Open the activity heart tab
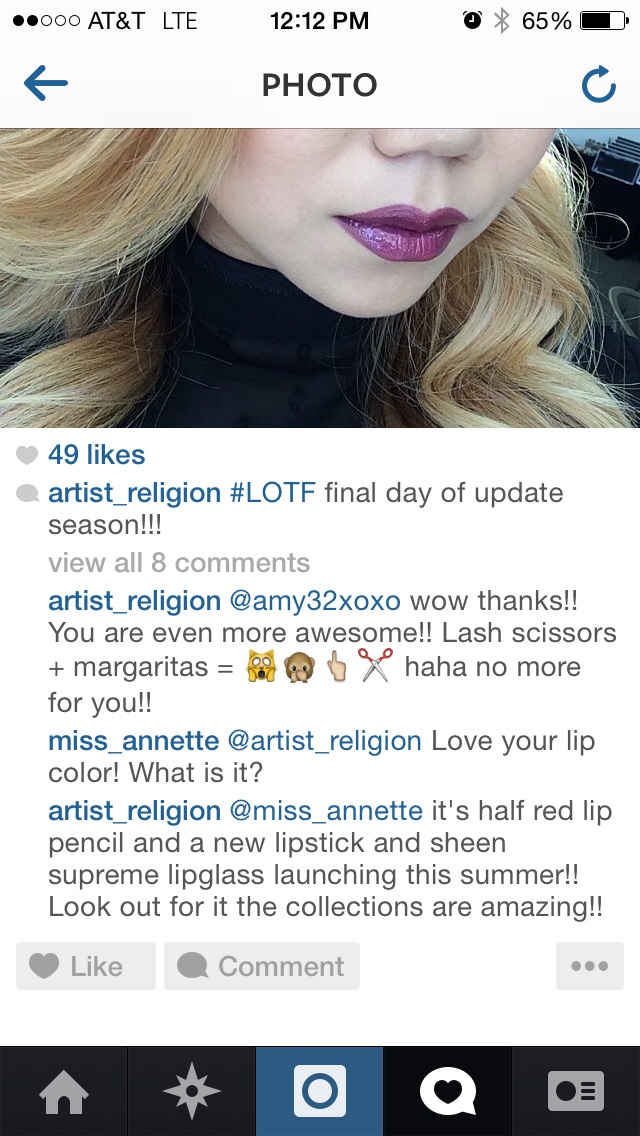The width and height of the screenshot is (640, 1136). [x=447, y=1091]
